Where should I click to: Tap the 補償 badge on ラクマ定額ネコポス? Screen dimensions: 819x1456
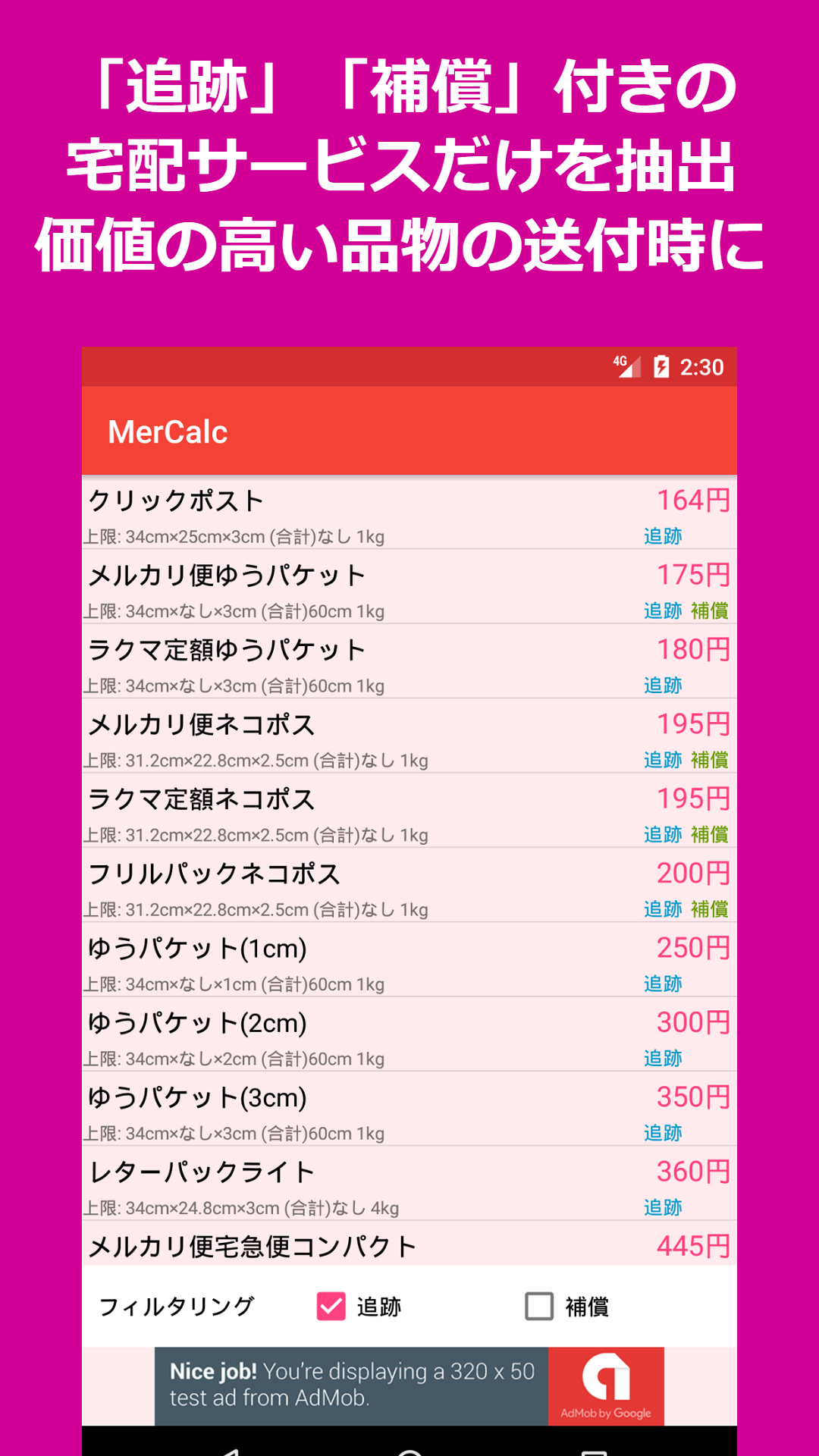click(x=711, y=834)
